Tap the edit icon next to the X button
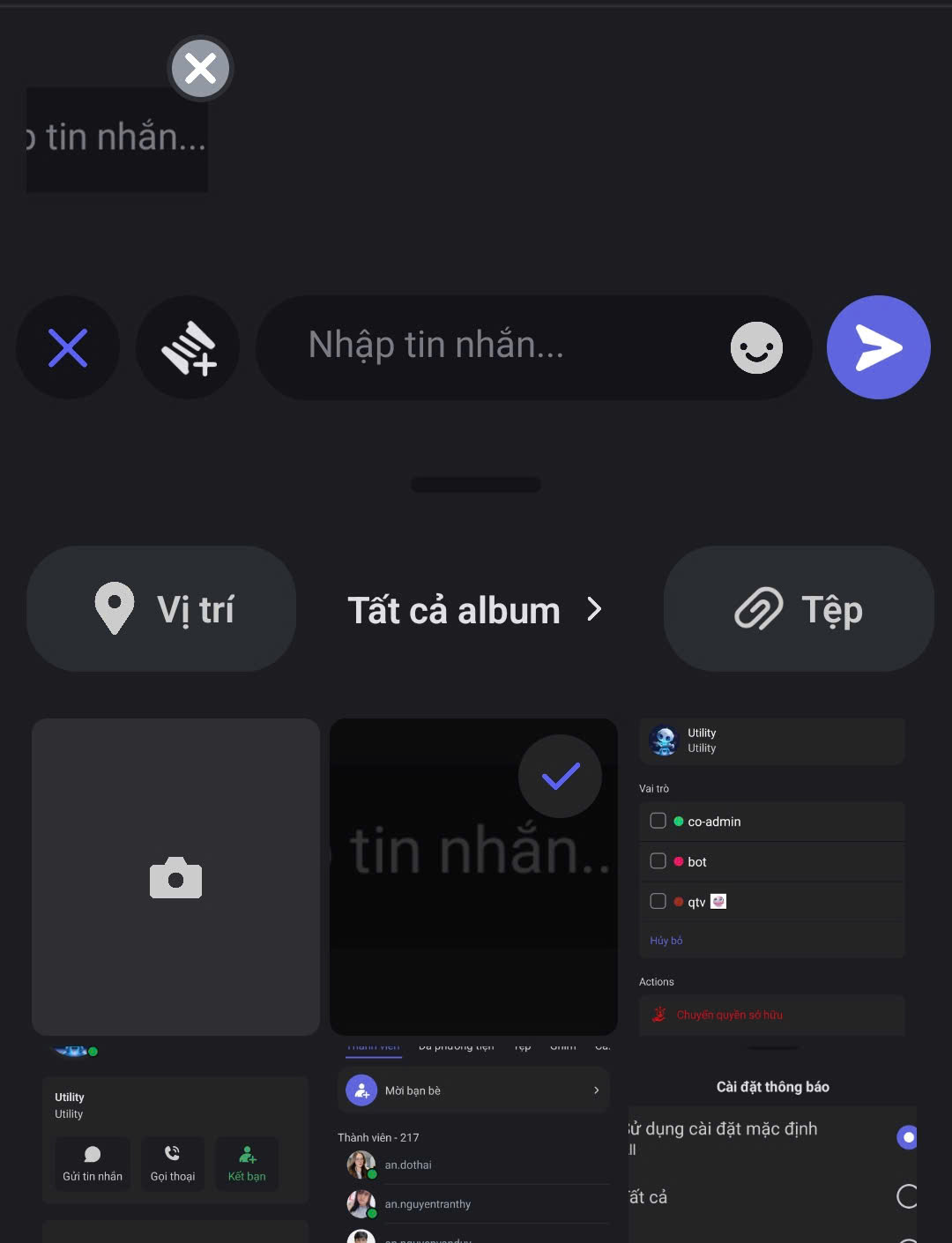This screenshot has height=1243, width=952. click(x=188, y=347)
